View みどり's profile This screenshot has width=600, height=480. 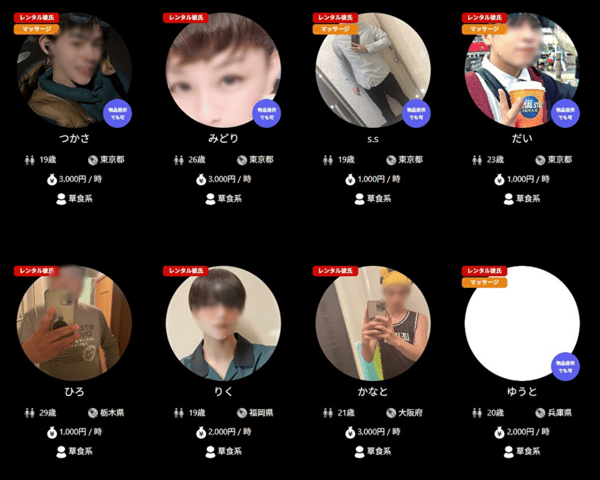coord(223,70)
